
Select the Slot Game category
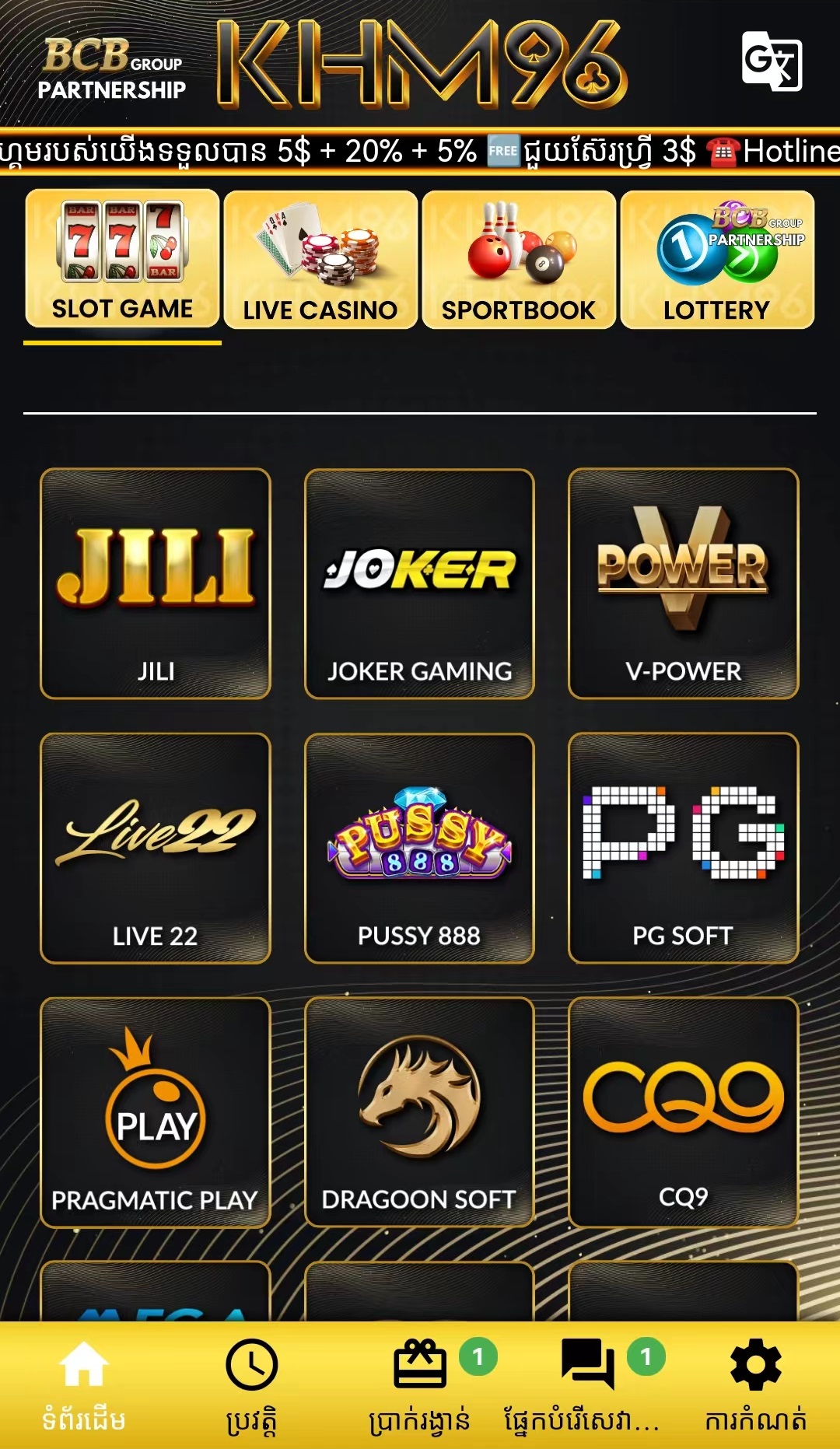122,259
